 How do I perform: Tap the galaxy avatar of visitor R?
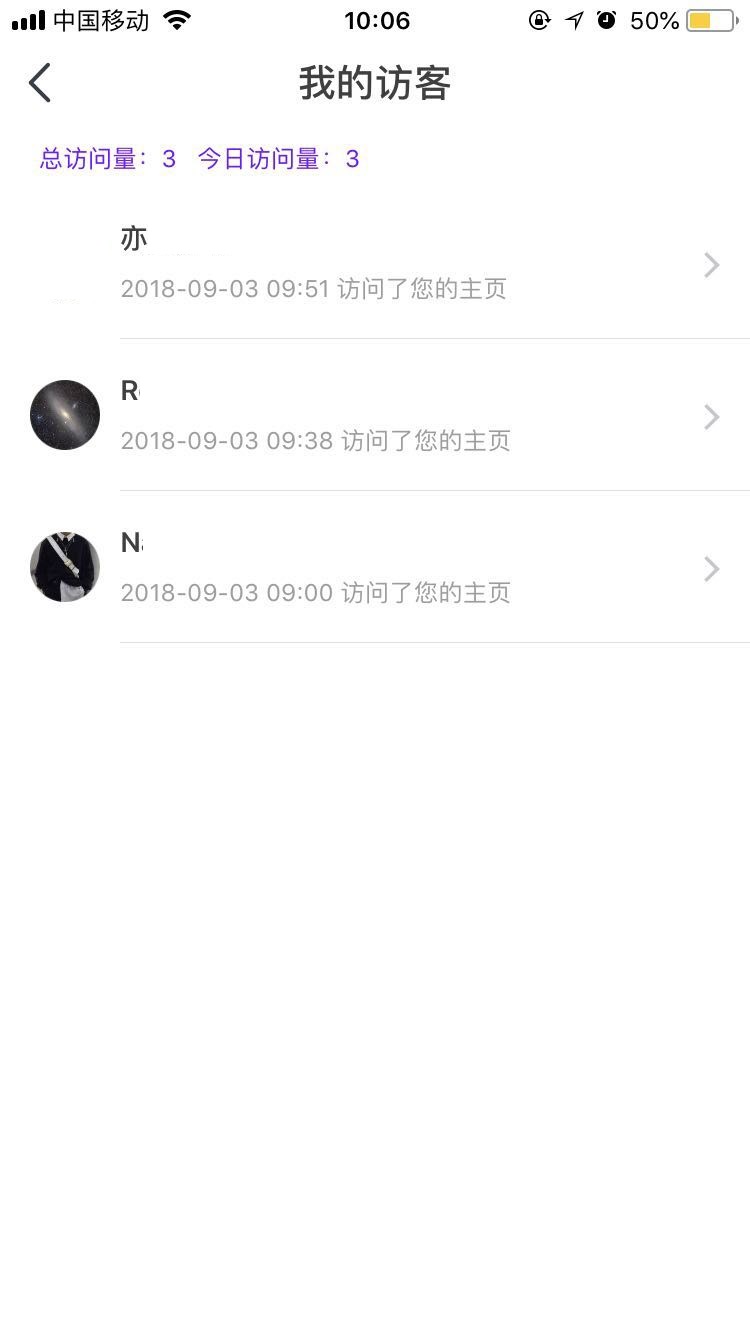[x=64, y=415]
